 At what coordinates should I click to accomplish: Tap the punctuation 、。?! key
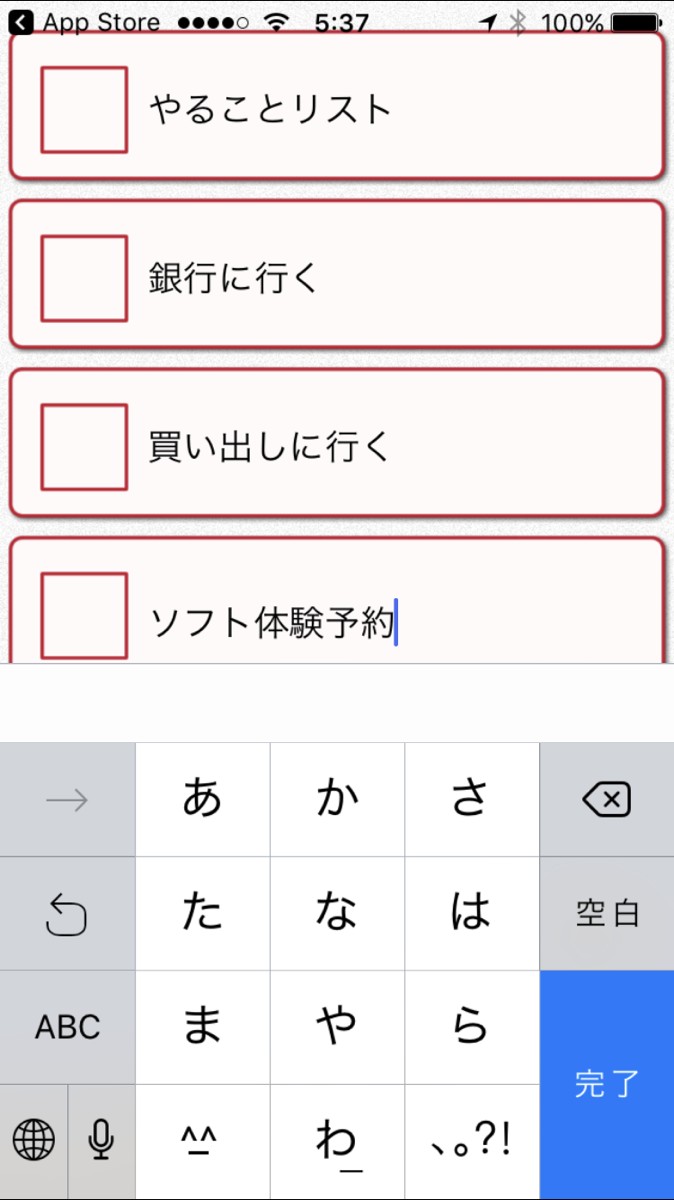click(x=471, y=1140)
